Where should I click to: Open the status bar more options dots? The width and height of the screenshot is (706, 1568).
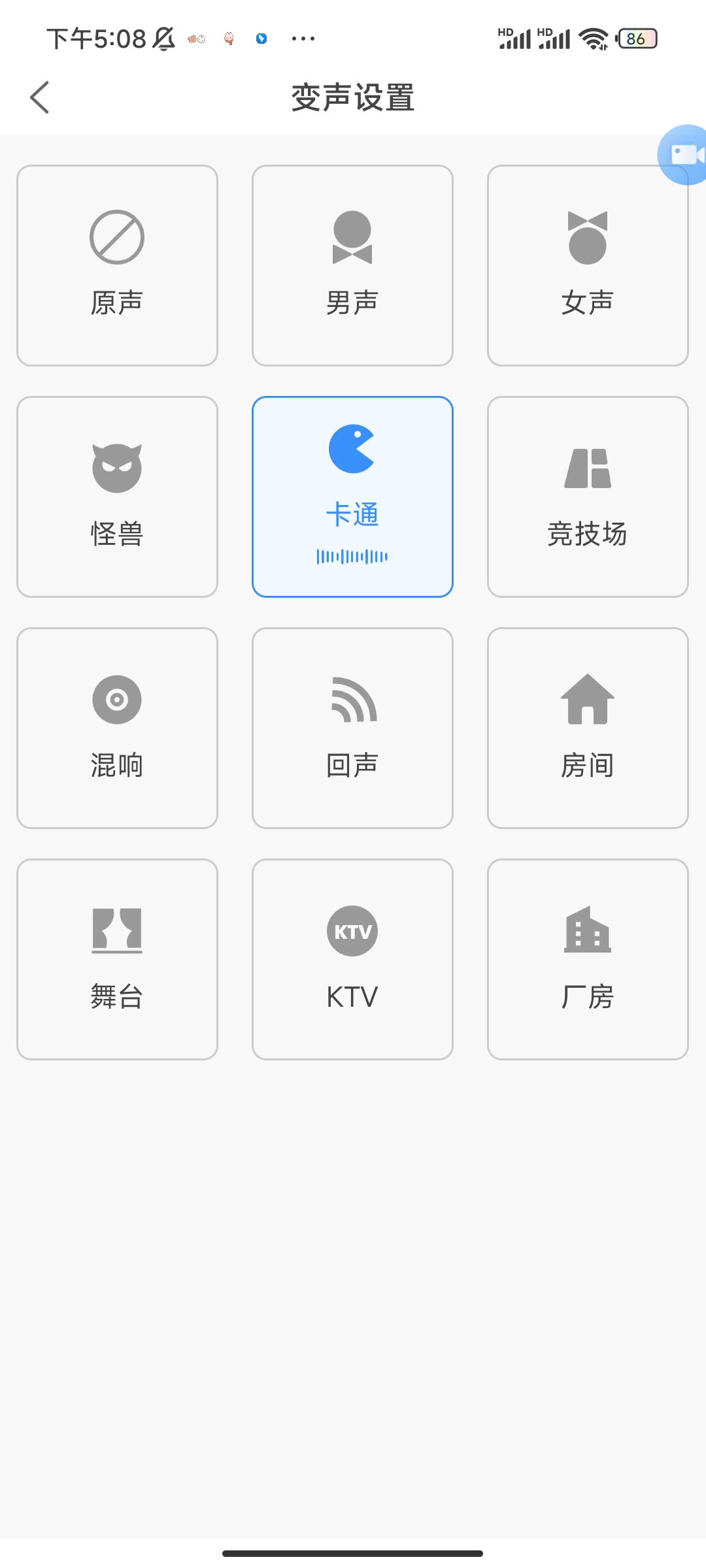(x=303, y=39)
